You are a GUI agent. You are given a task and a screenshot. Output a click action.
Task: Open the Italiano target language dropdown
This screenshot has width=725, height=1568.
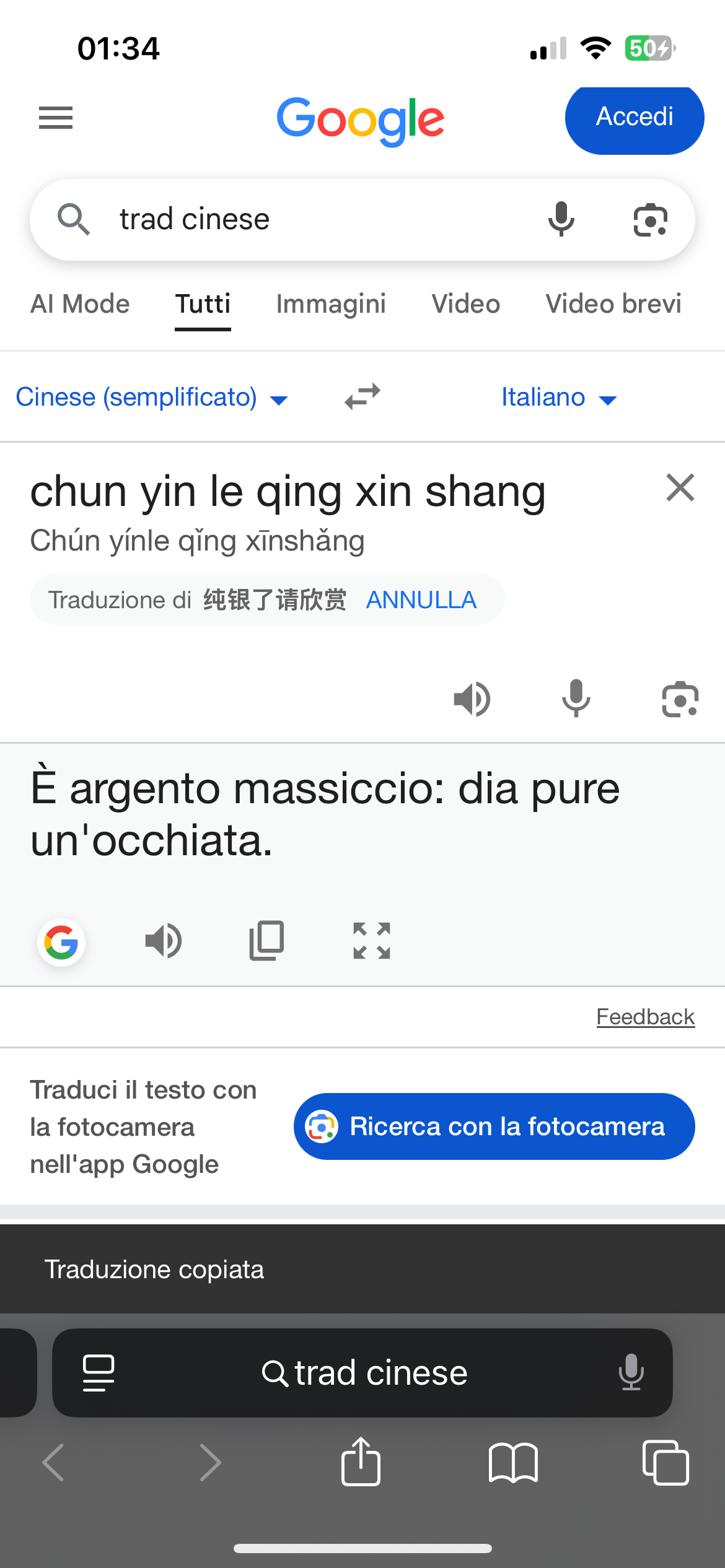(559, 397)
